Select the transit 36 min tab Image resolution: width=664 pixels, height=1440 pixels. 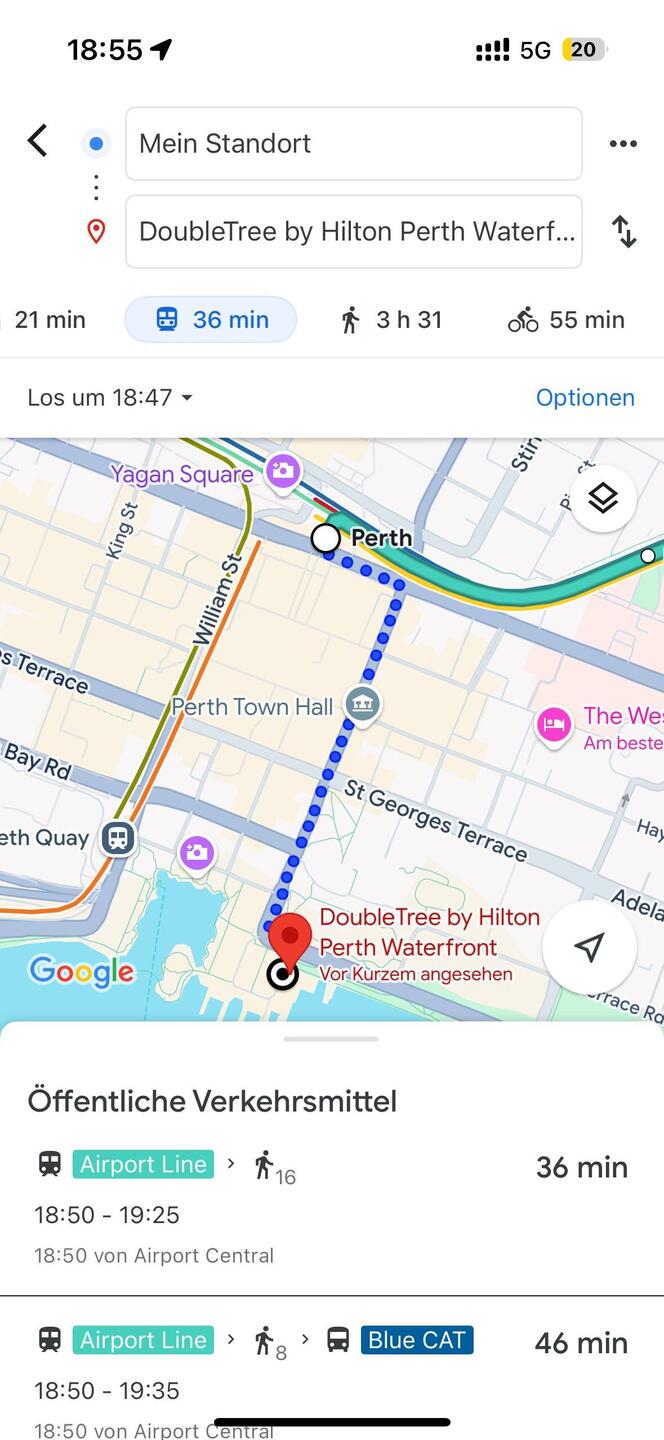coord(211,320)
